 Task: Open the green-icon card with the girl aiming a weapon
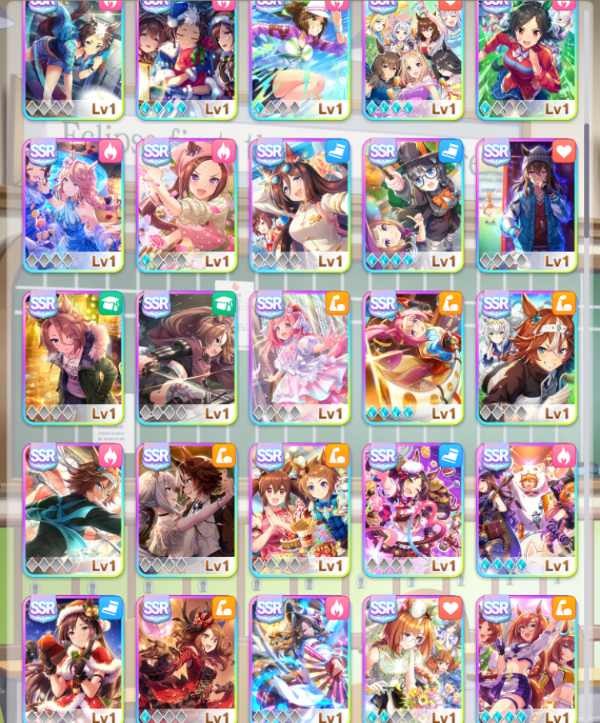(186, 357)
